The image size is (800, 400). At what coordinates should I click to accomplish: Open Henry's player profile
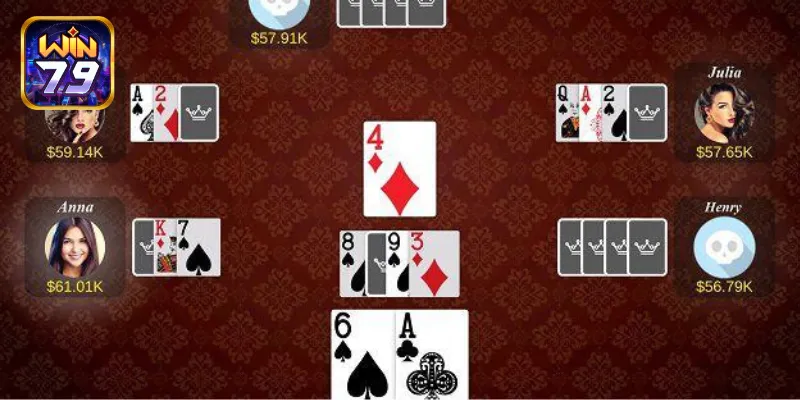[x=724, y=247]
